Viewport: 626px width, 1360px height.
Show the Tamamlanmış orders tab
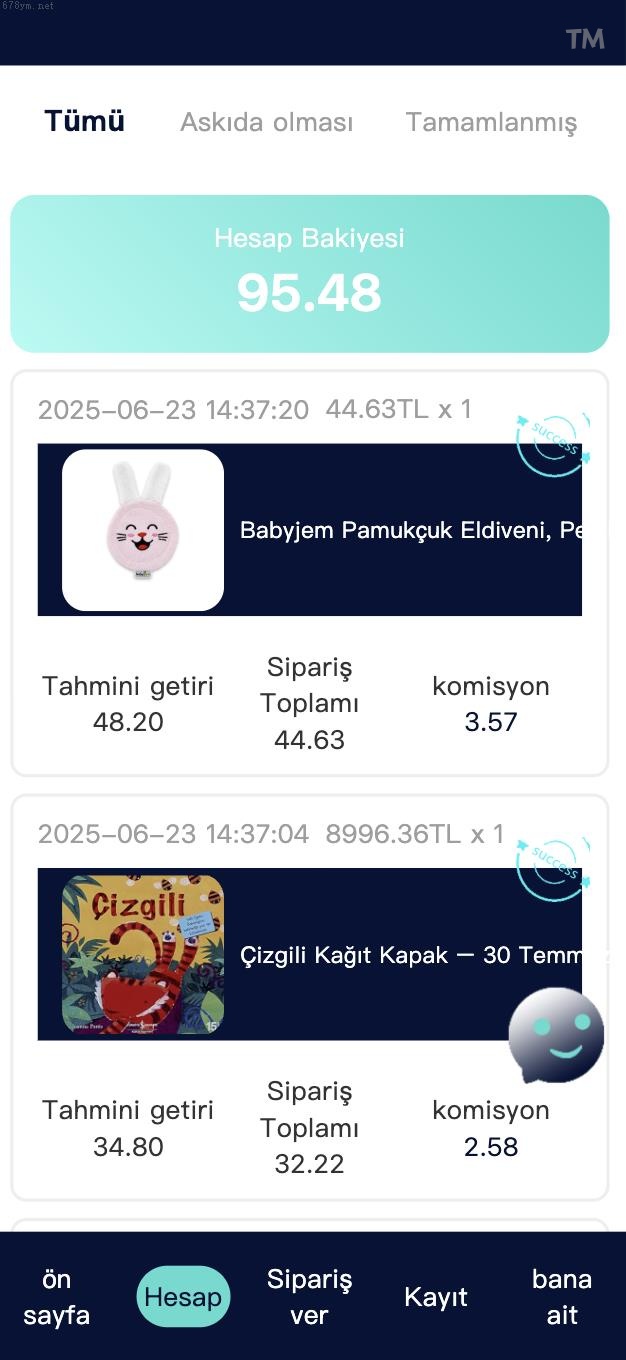coord(491,123)
